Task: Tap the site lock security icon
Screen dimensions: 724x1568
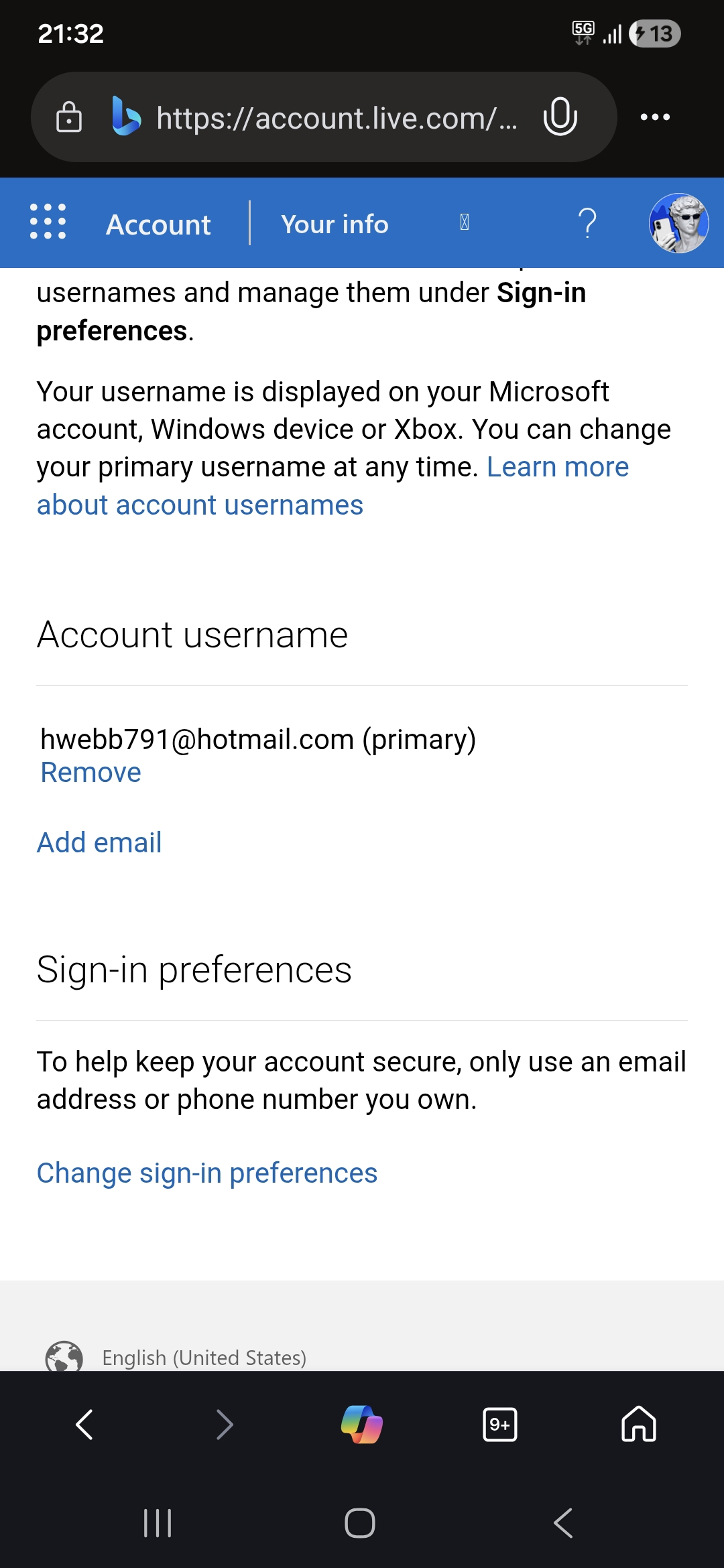Action: (69, 117)
